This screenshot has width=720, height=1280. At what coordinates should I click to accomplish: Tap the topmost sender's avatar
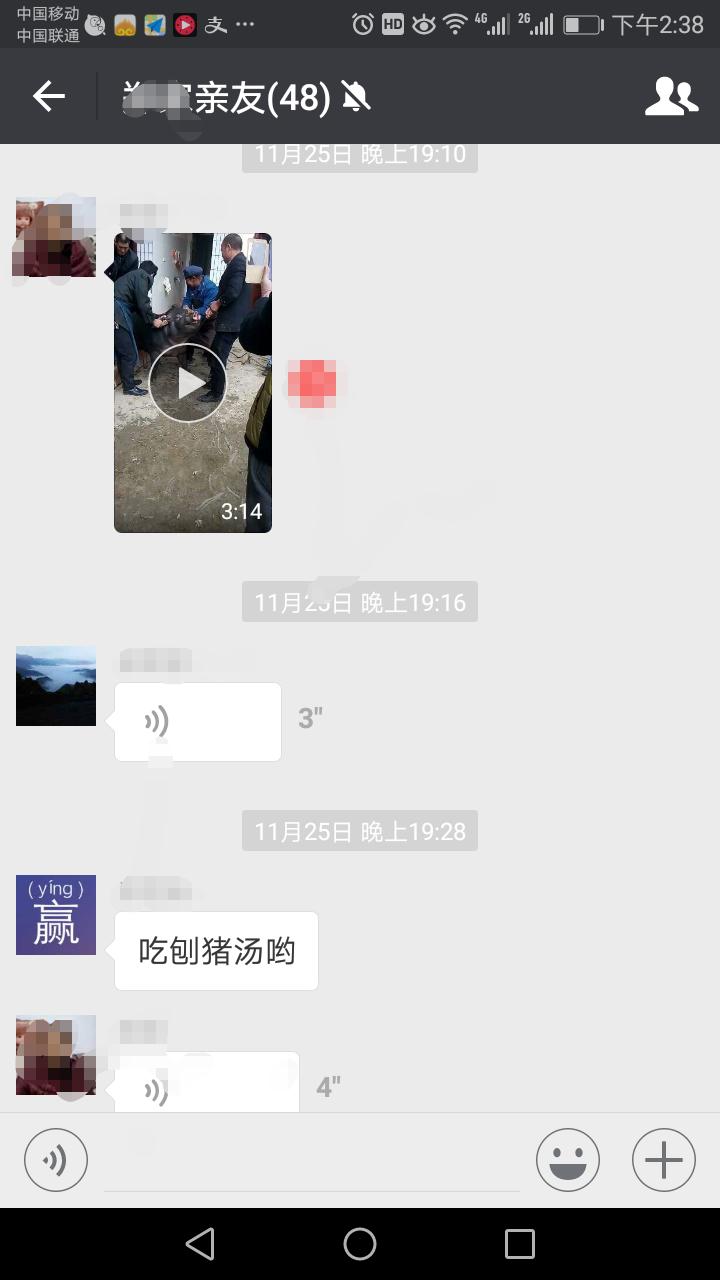[55, 236]
